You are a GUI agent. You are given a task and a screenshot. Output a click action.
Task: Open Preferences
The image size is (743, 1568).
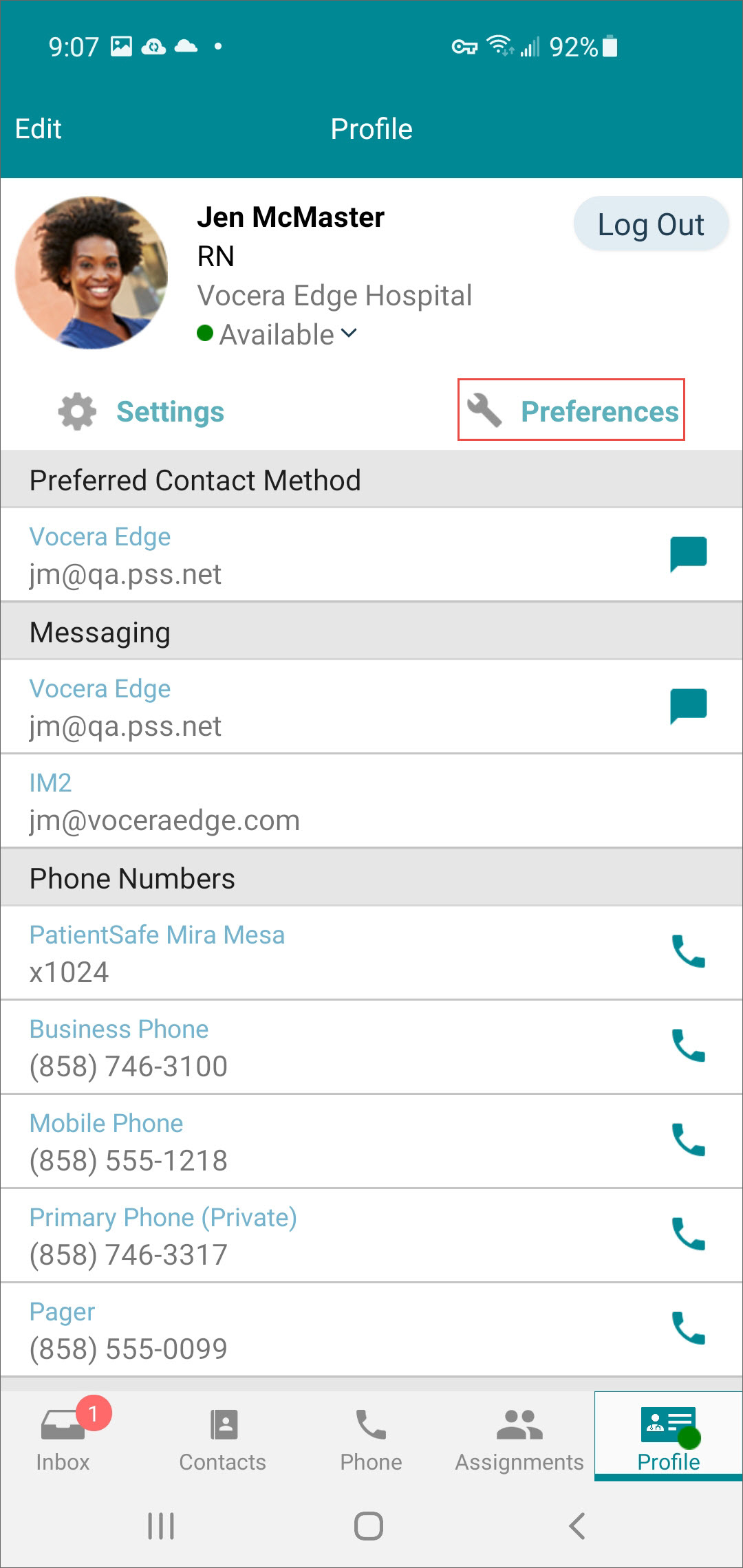click(572, 410)
